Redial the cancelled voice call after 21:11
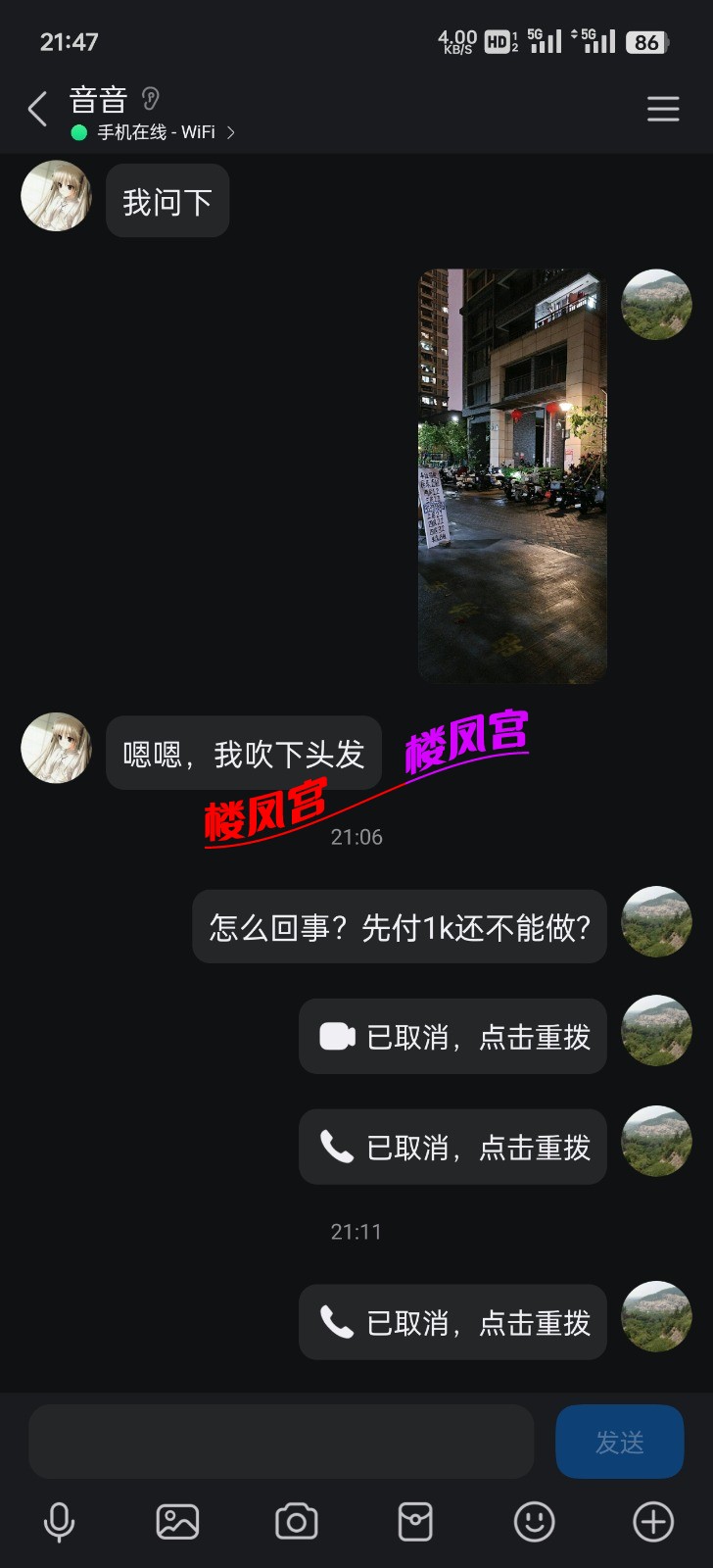 [452, 1323]
